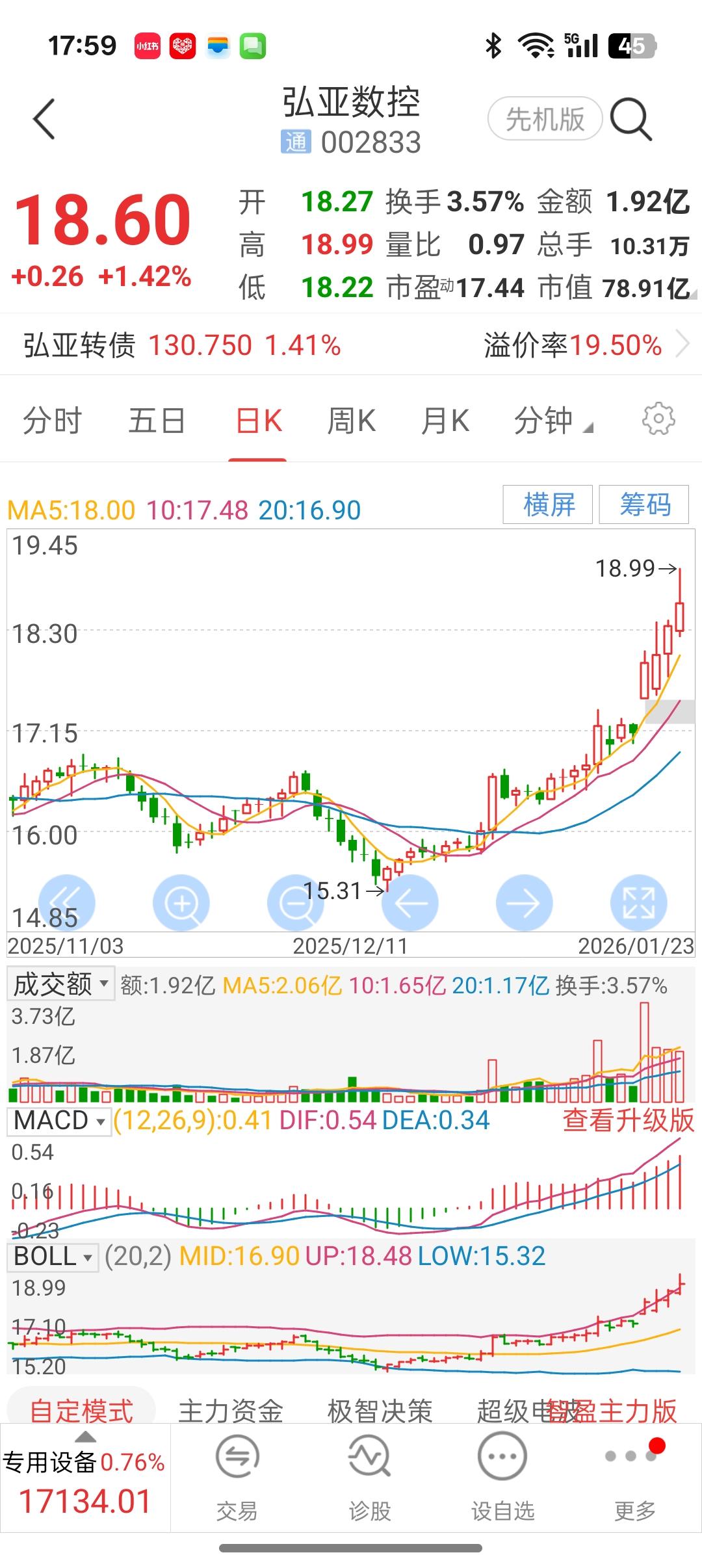Tap the back arrow to exit
The width and height of the screenshot is (702, 1568).
point(44,118)
